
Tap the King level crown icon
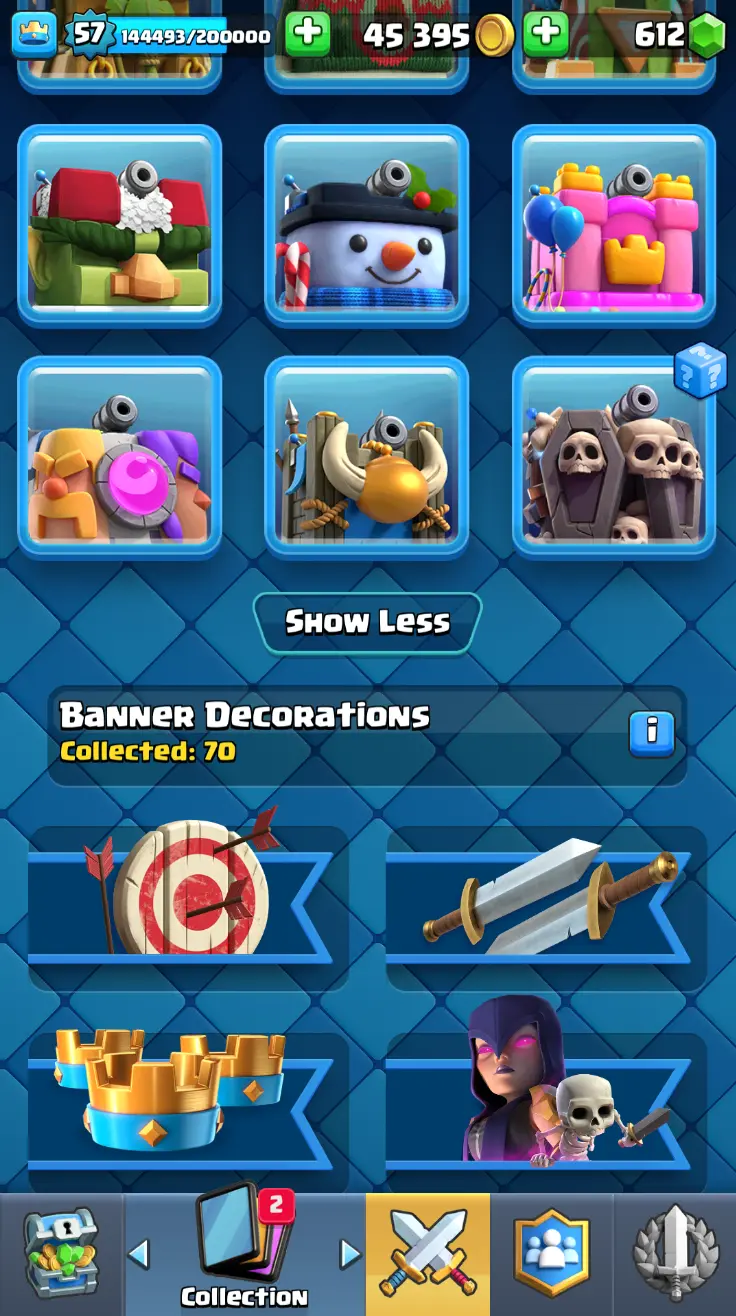[x=34, y=35]
